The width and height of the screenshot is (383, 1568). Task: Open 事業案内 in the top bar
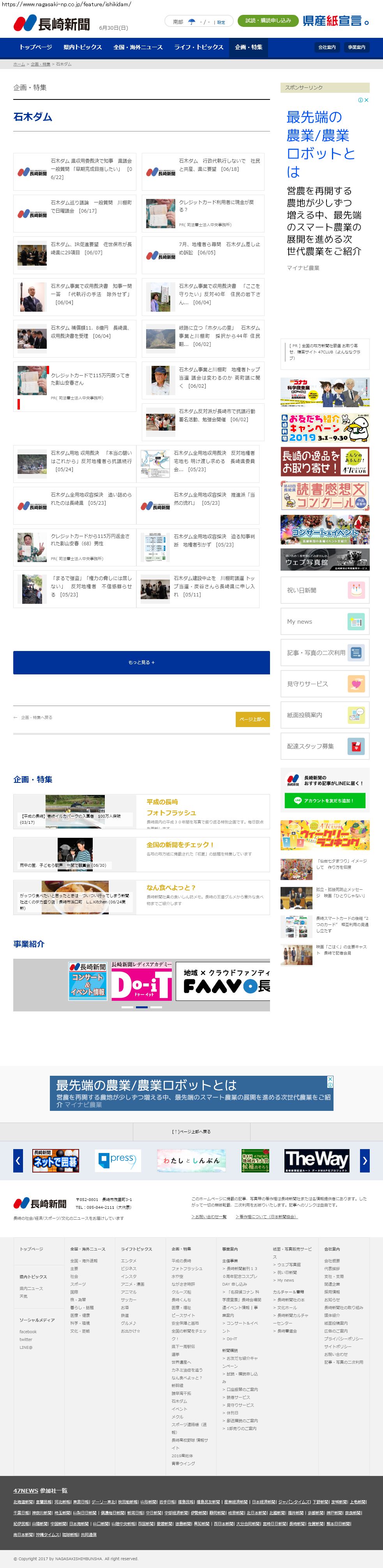pos(356,48)
